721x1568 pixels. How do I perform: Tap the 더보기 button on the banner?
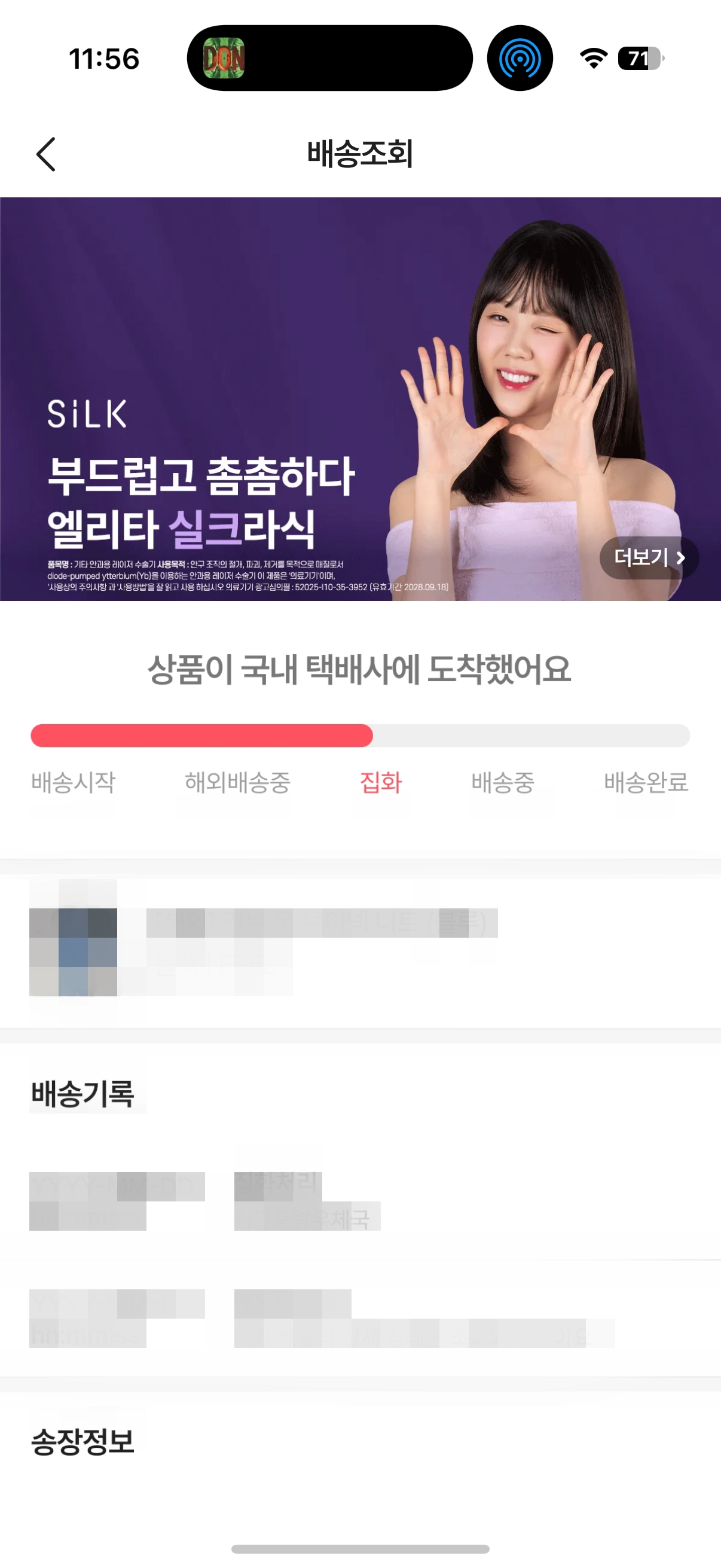[649, 557]
